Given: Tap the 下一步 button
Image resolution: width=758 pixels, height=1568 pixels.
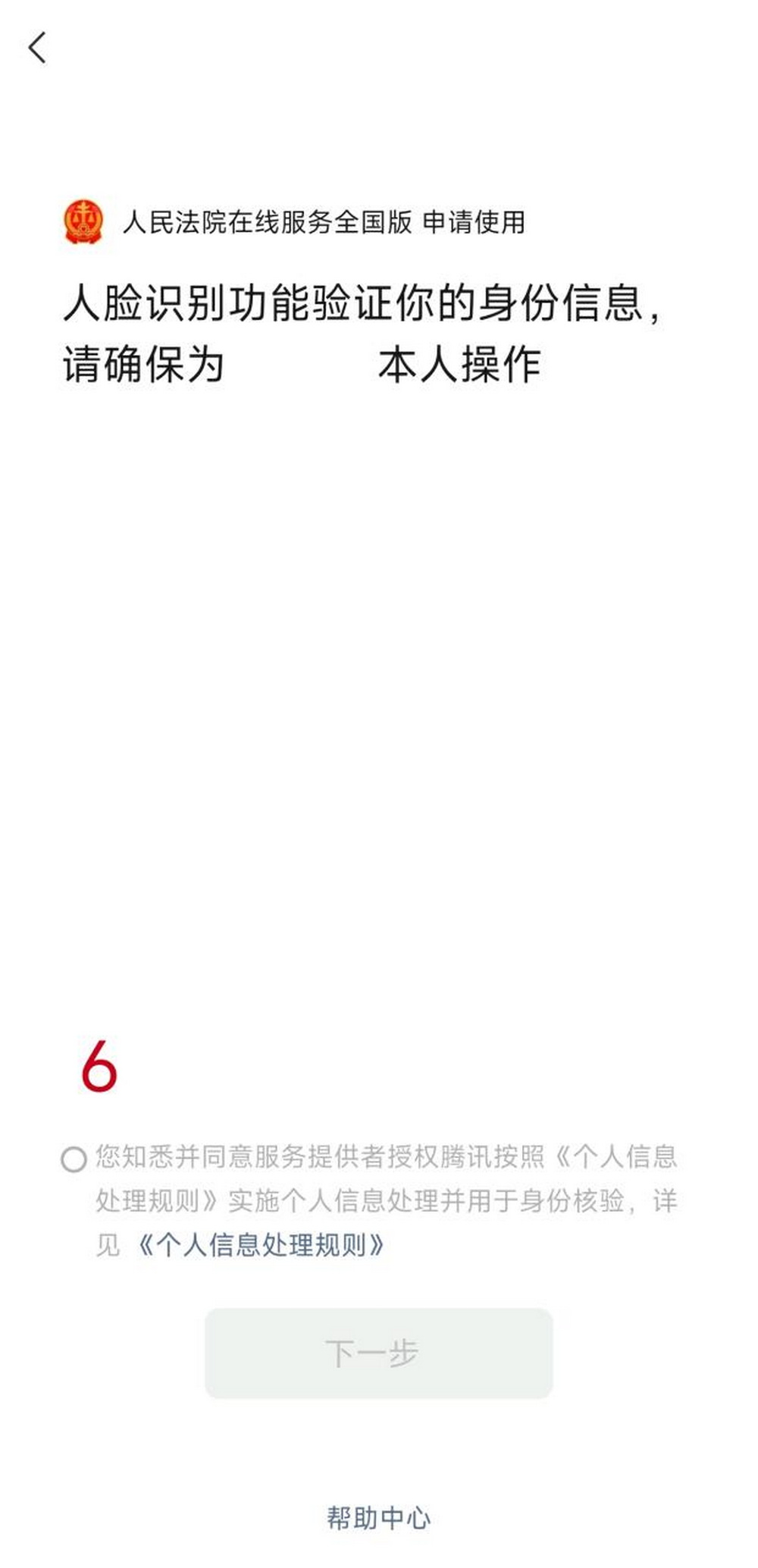Looking at the screenshot, I should (x=378, y=1353).
